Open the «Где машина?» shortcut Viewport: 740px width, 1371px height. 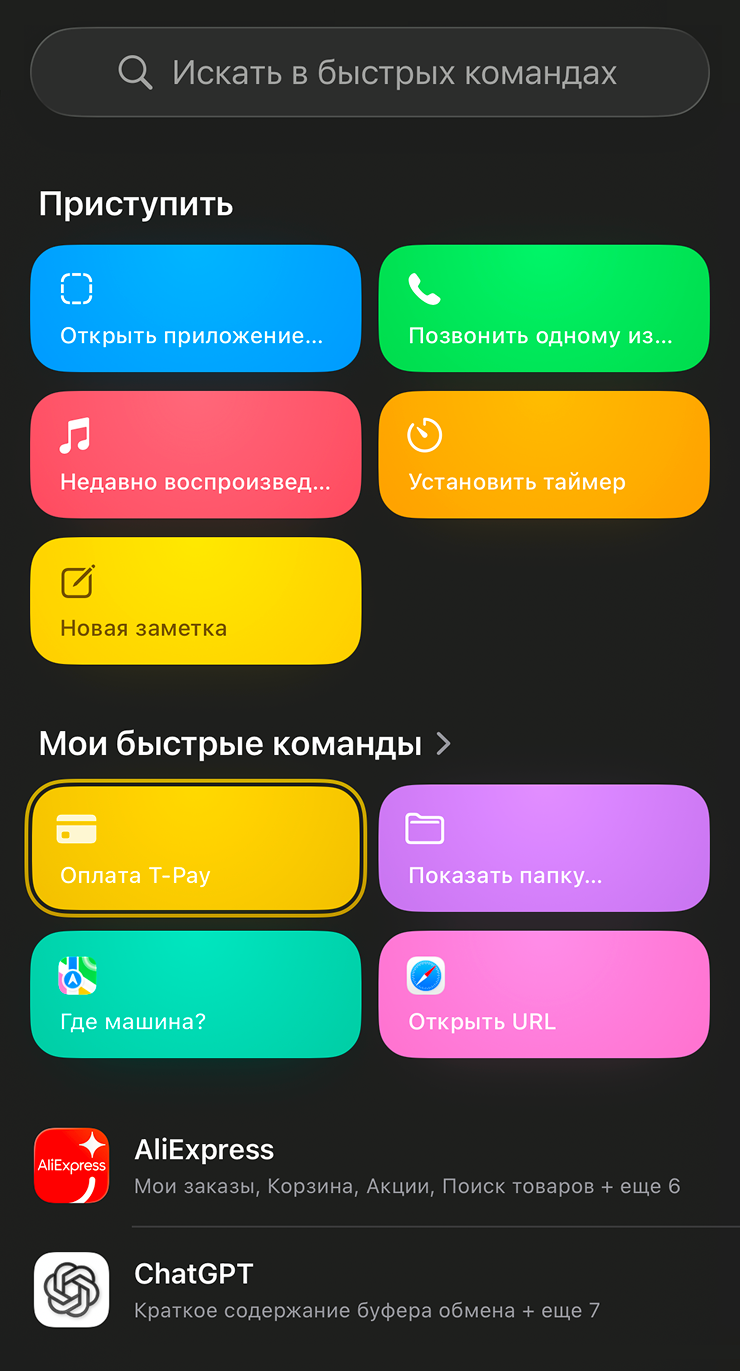pos(196,994)
